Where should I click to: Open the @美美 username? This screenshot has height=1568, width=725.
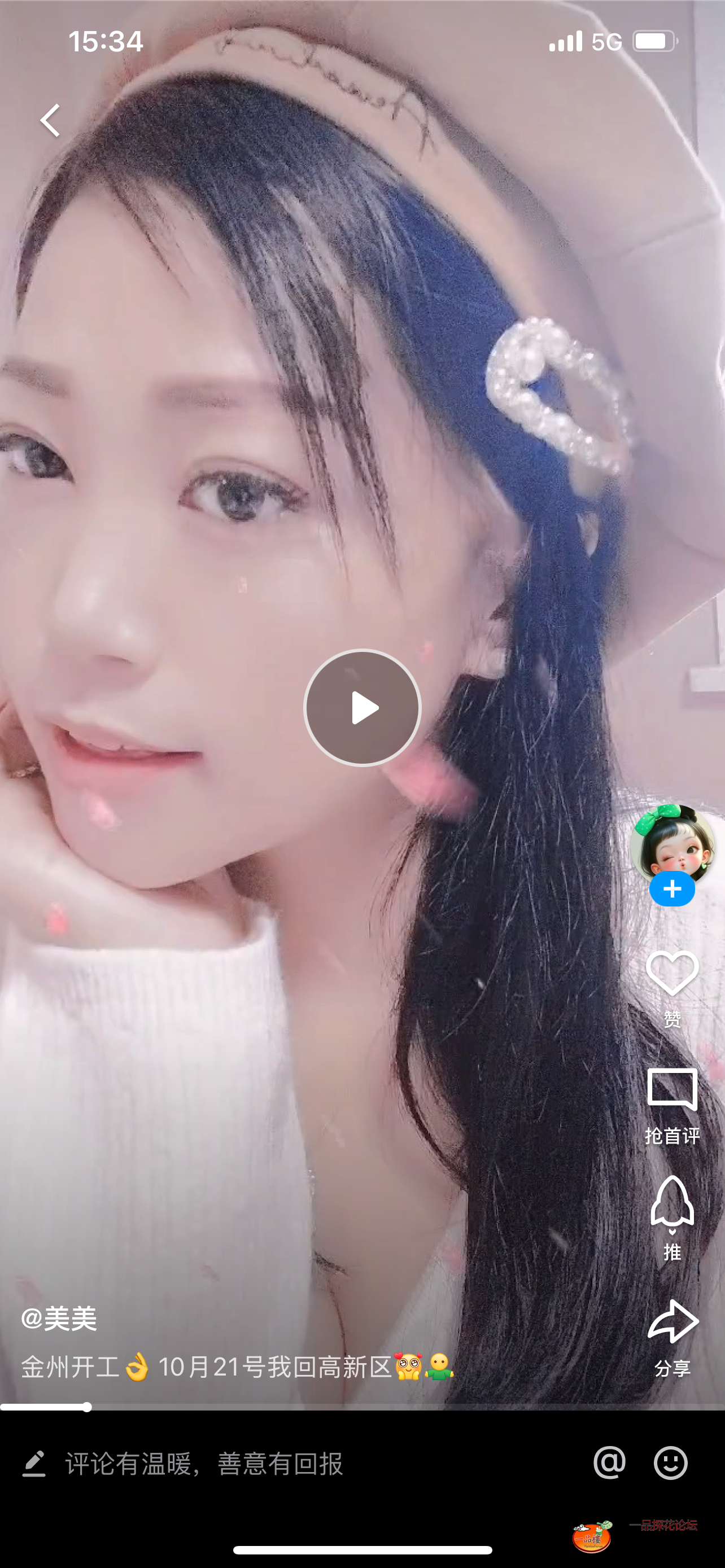tap(59, 1319)
